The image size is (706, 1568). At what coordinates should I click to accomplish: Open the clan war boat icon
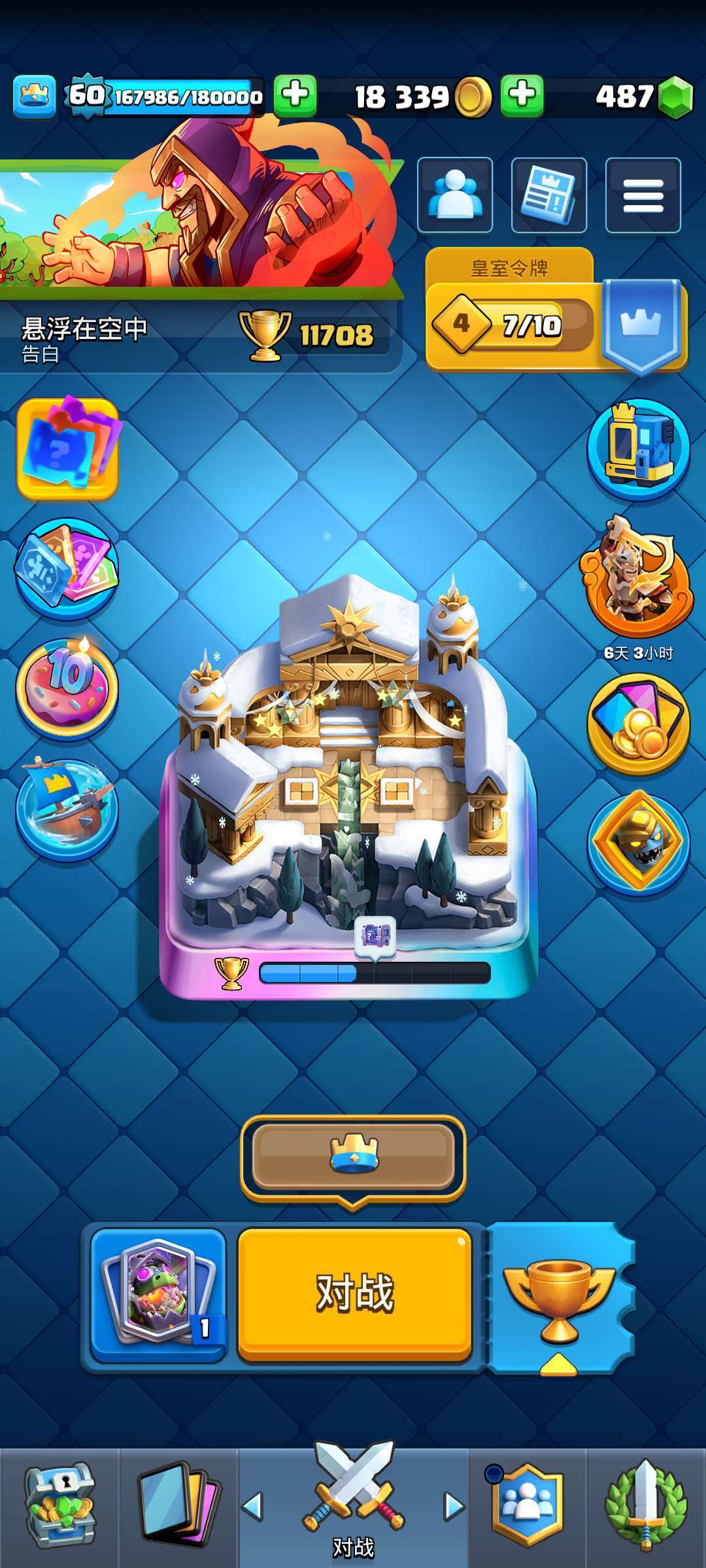(67, 808)
